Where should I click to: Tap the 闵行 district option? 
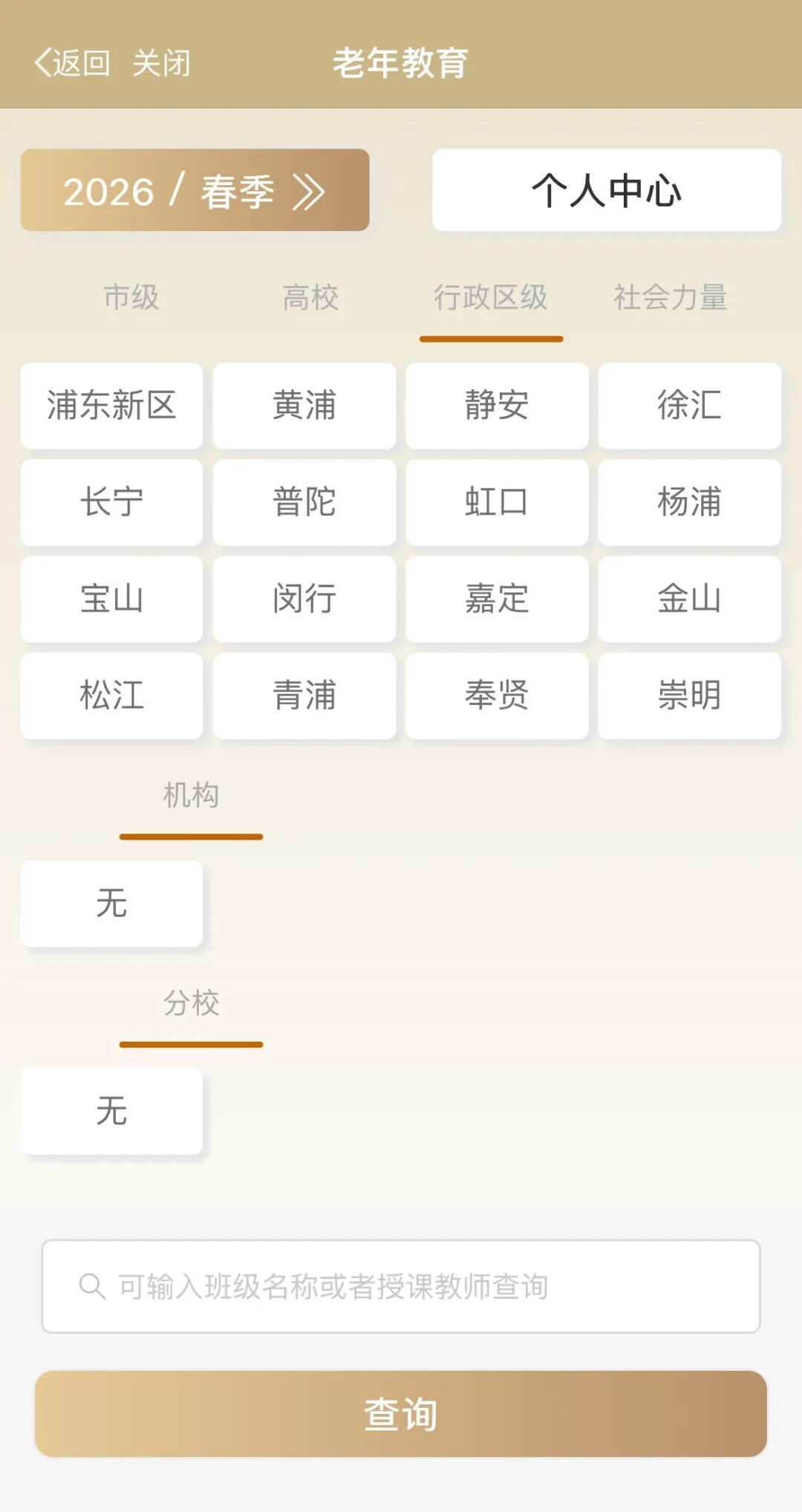point(304,599)
